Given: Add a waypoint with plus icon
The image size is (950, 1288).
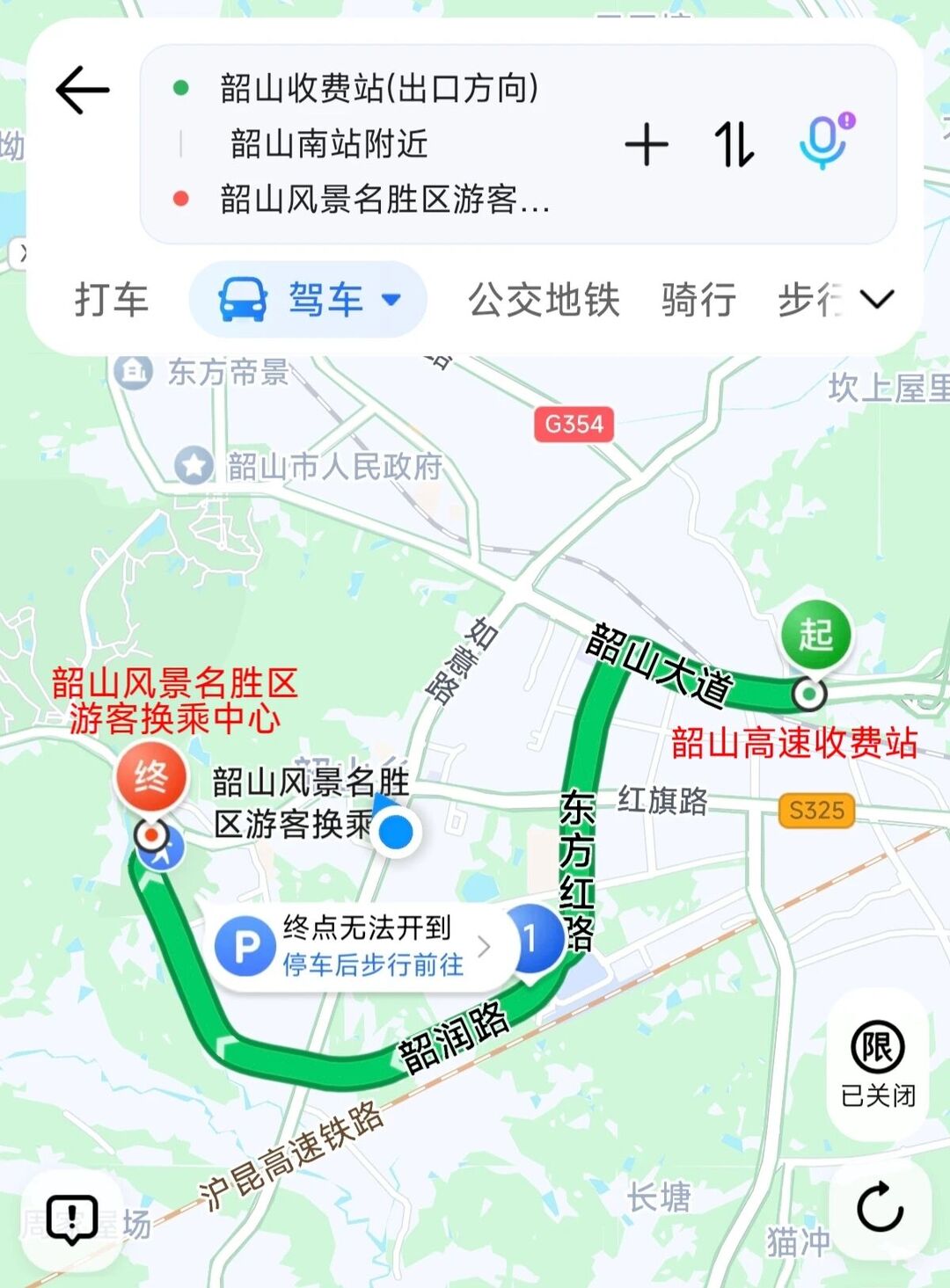Looking at the screenshot, I should [647, 145].
